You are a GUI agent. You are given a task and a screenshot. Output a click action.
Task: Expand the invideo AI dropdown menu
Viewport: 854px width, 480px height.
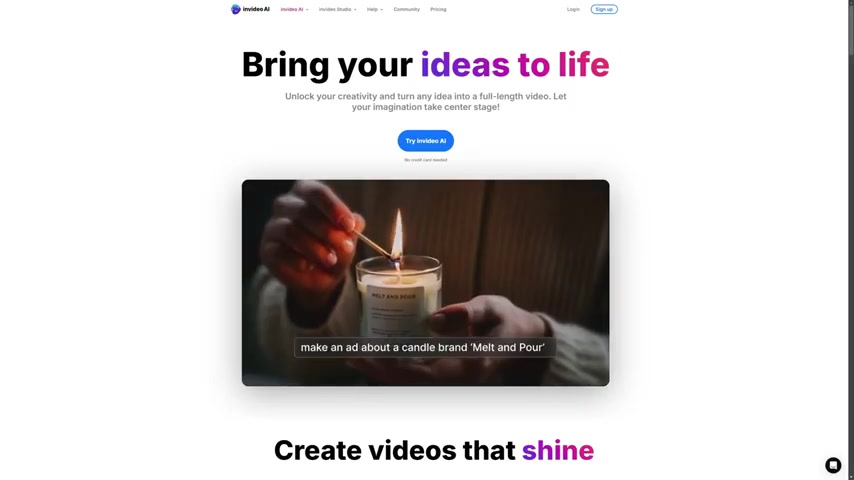294,9
